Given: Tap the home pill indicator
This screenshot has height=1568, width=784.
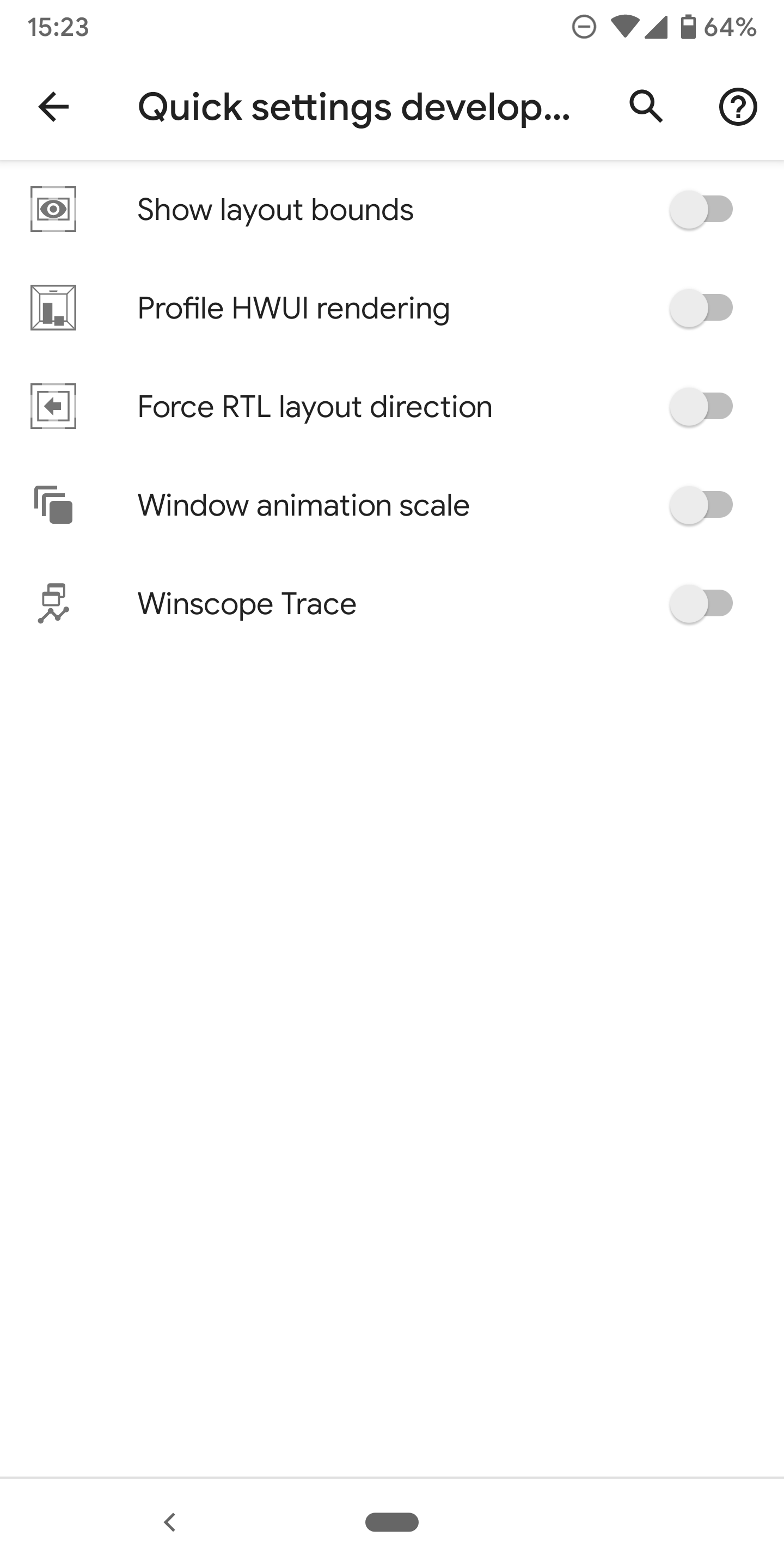Looking at the screenshot, I should (x=392, y=1522).
